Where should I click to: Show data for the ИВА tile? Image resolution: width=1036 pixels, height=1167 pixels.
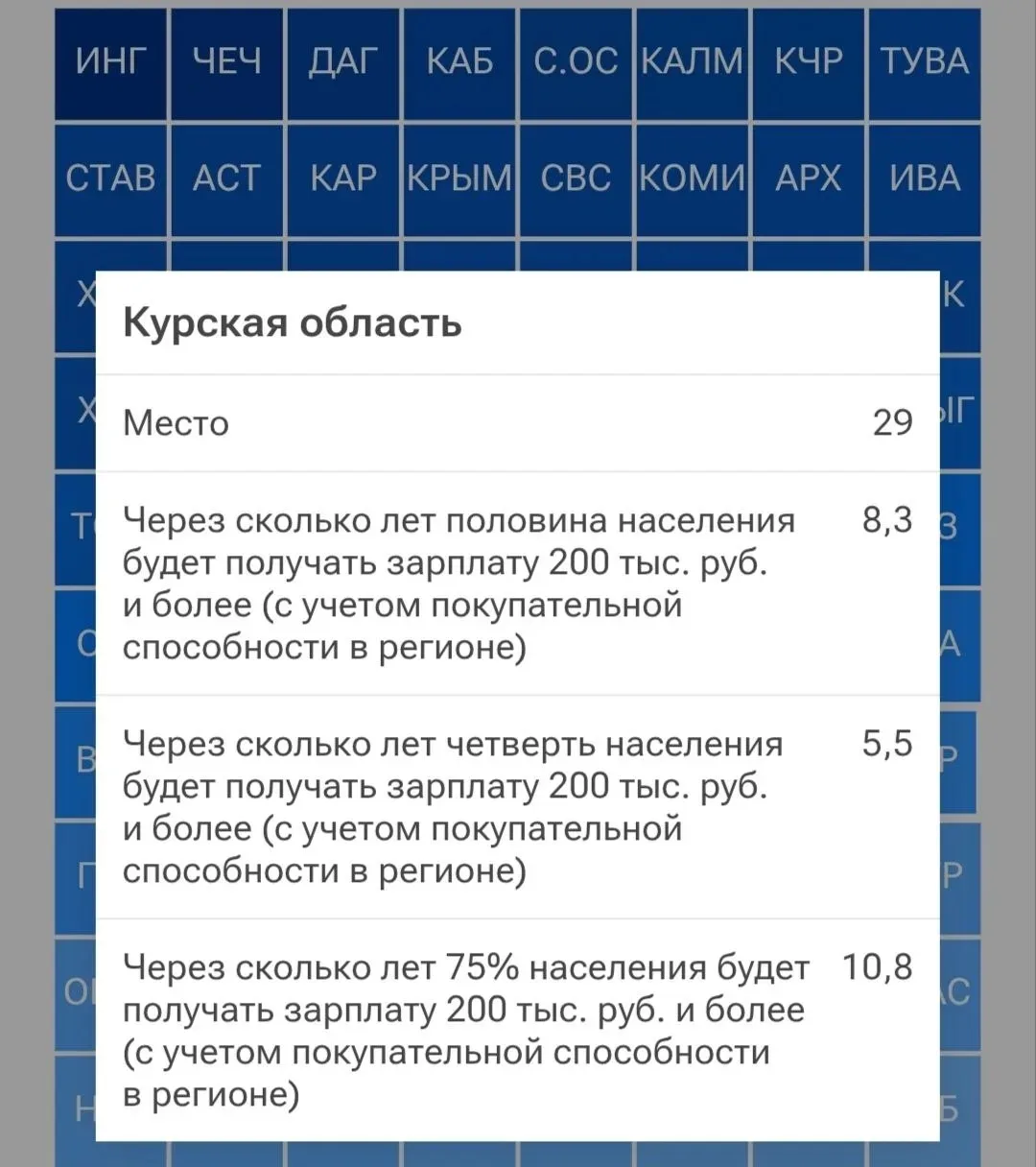pyautogui.click(x=925, y=179)
